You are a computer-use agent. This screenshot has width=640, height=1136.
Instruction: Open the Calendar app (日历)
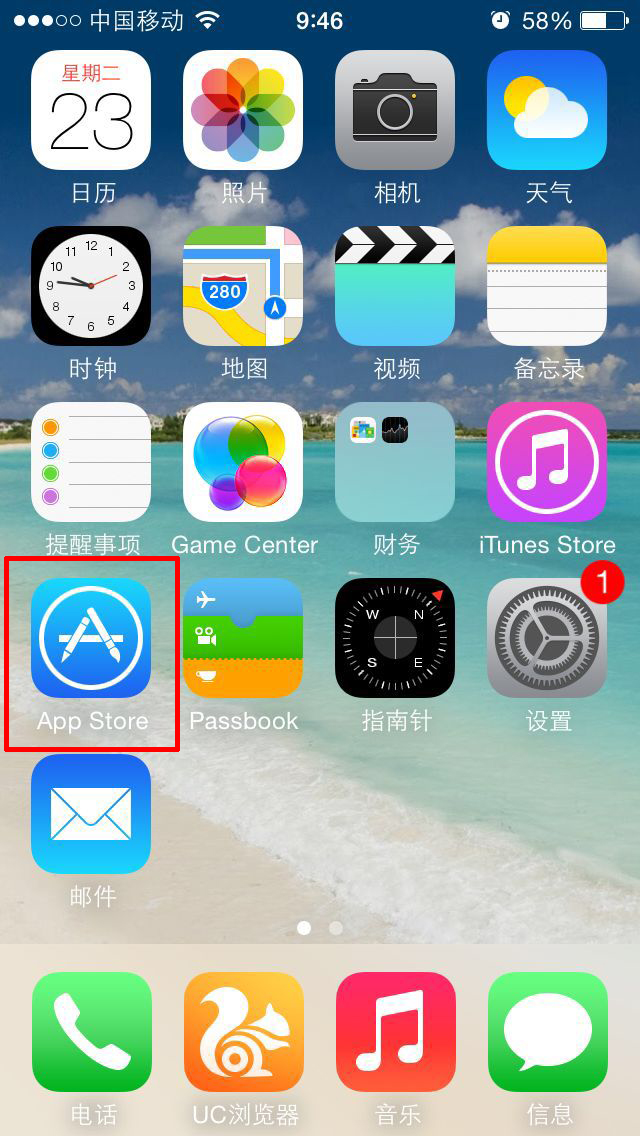pyautogui.click(x=91, y=110)
